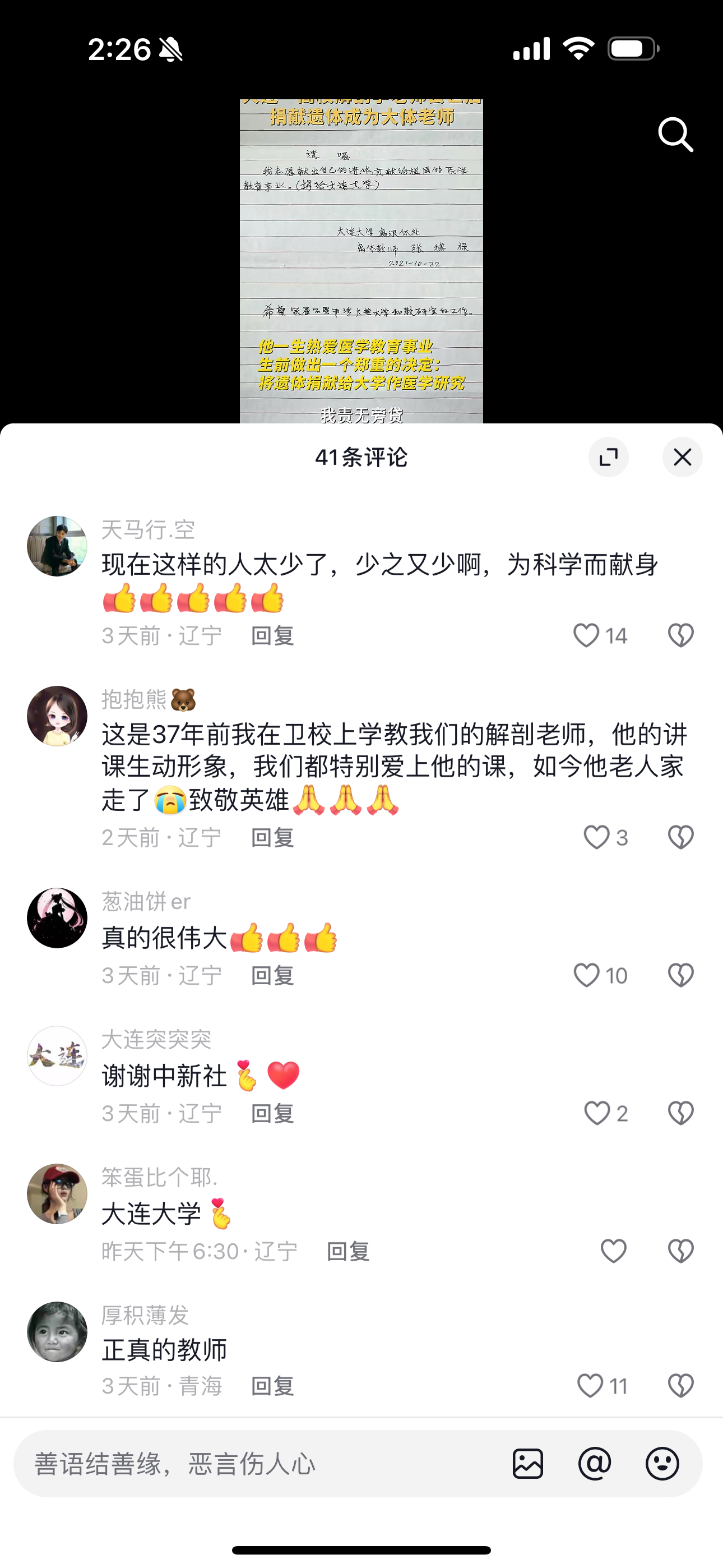Close the comments panel
The width and height of the screenshot is (723, 1568).
(682, 457)
